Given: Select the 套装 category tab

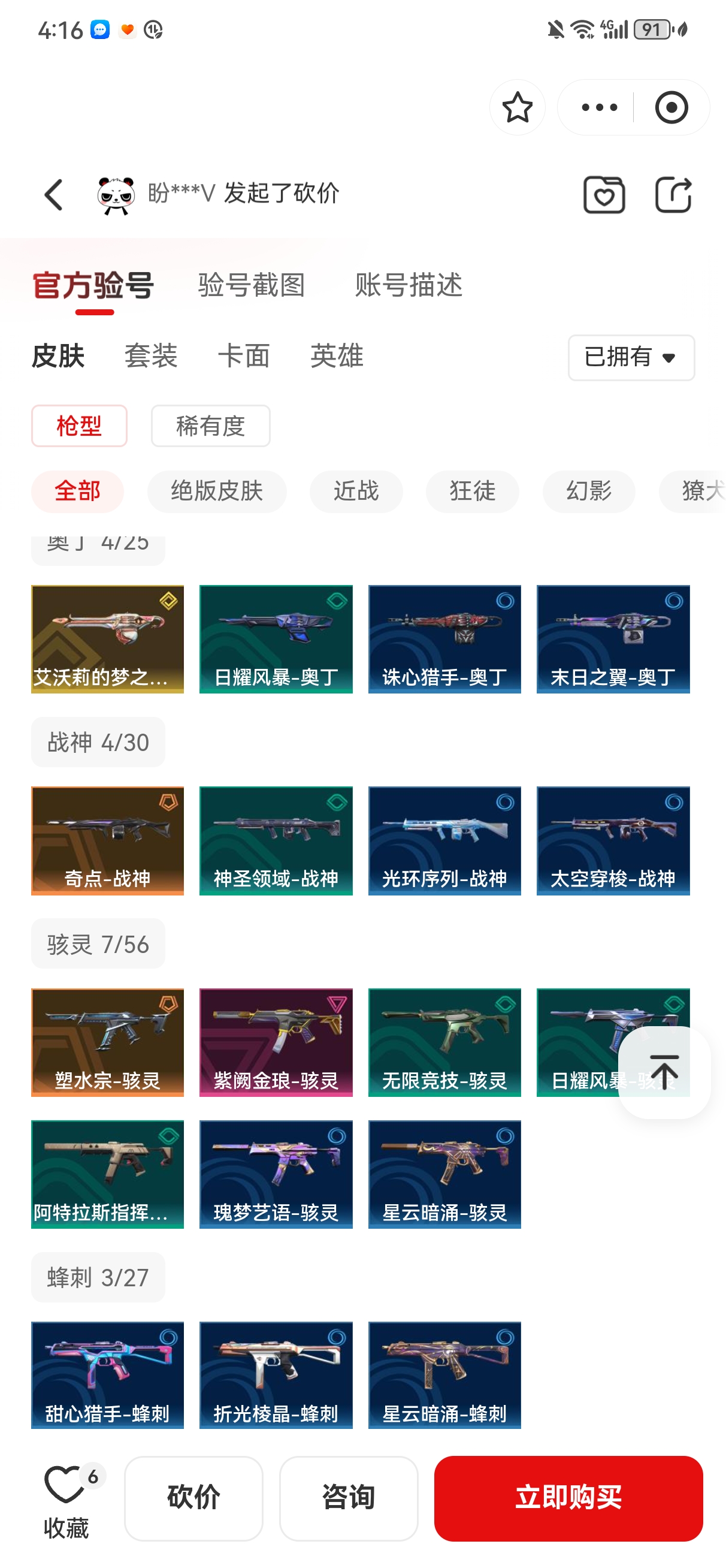Looking at the screenshot, I should [151, 356].
